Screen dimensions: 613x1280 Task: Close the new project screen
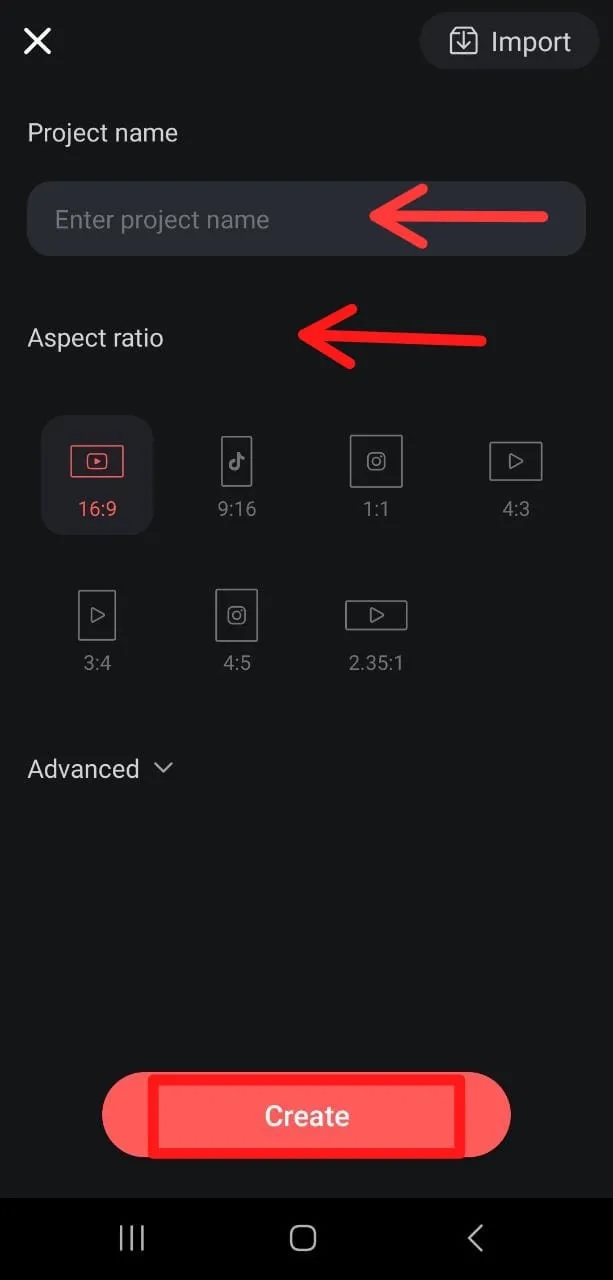point(38,41)
